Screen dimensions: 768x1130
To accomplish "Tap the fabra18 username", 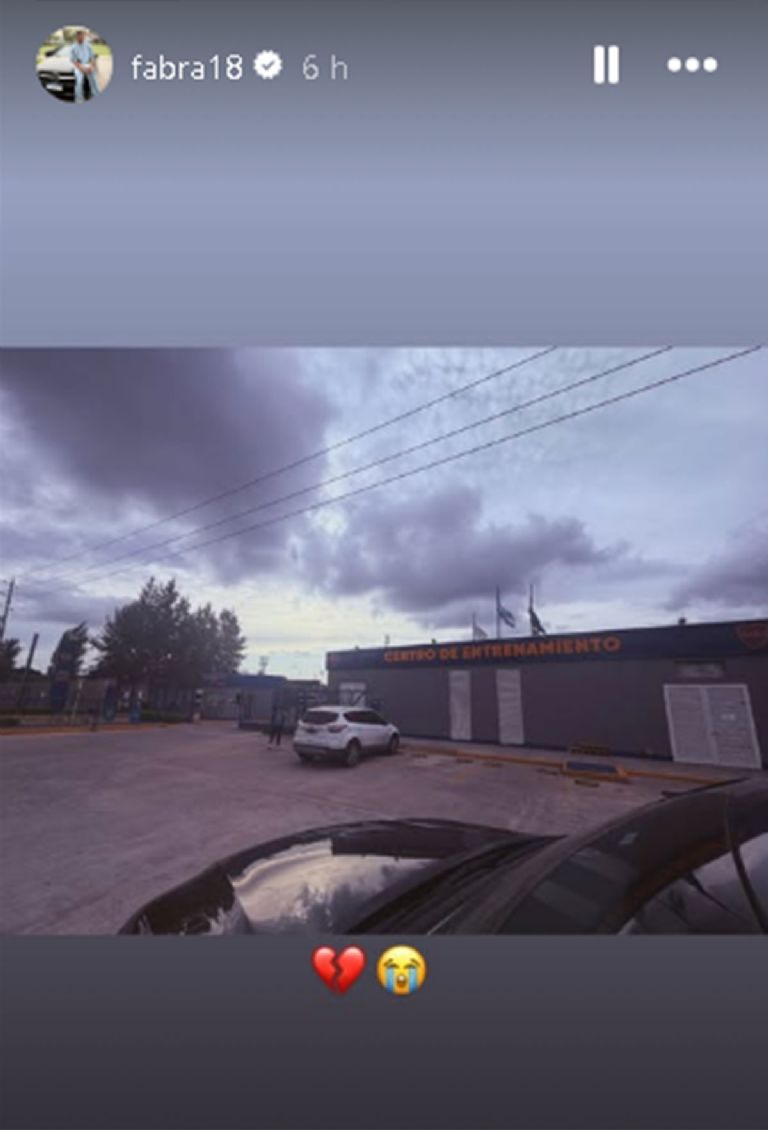I will pos(187,67).
